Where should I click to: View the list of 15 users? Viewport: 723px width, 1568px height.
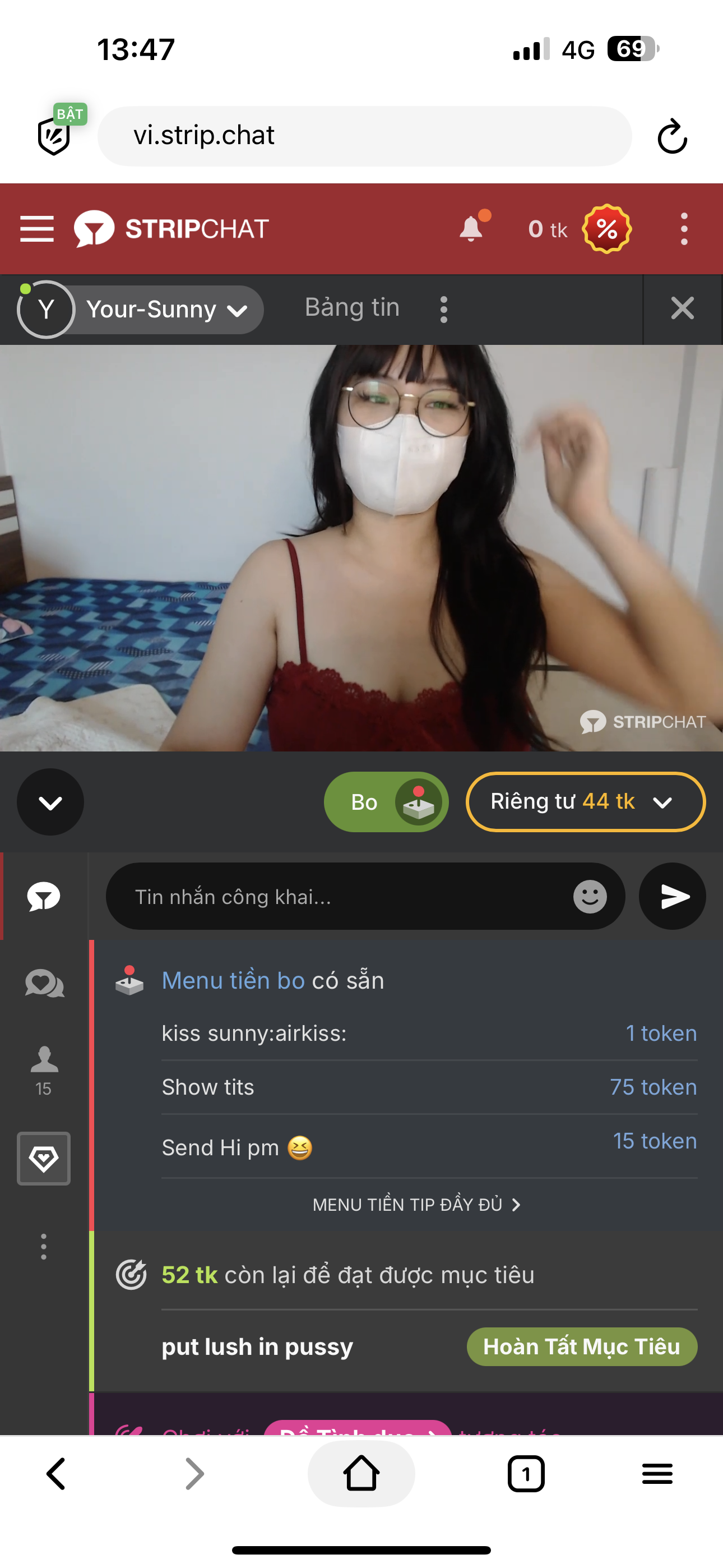tap(44, 1069)
